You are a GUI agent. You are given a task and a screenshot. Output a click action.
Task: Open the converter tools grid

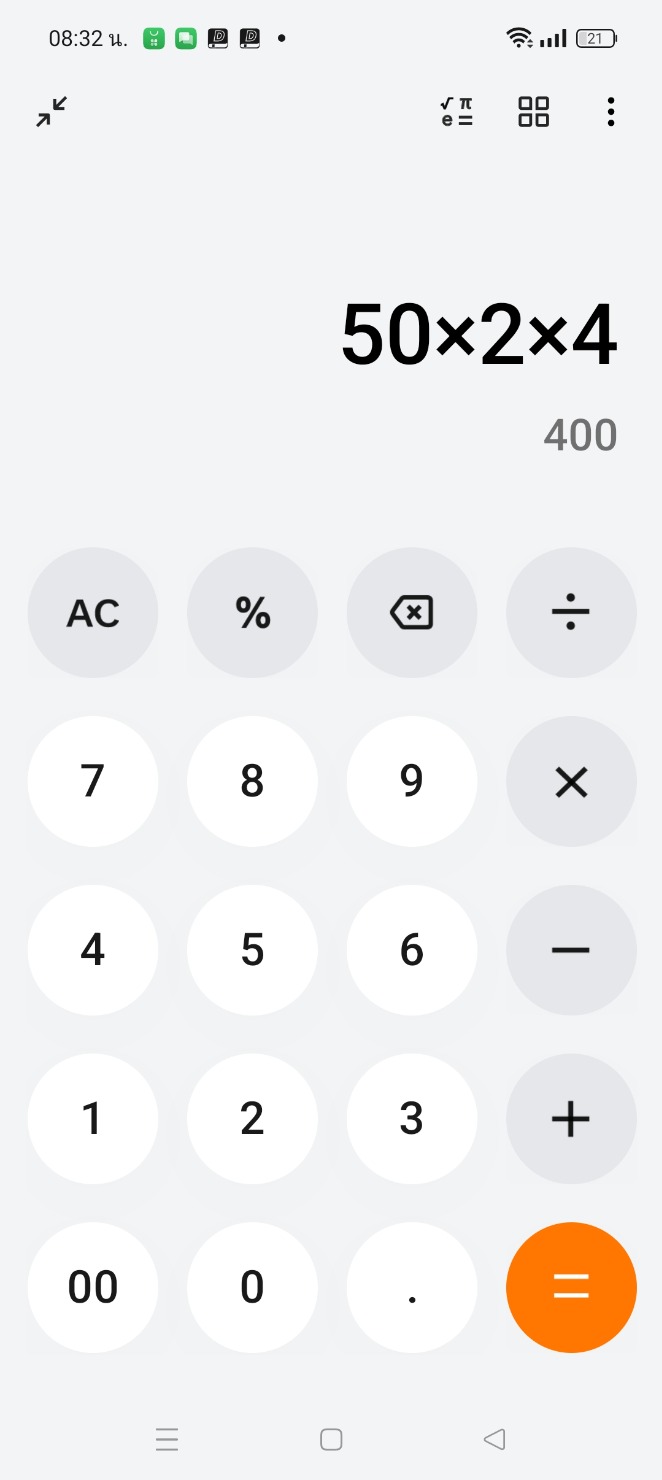(534, 111)
